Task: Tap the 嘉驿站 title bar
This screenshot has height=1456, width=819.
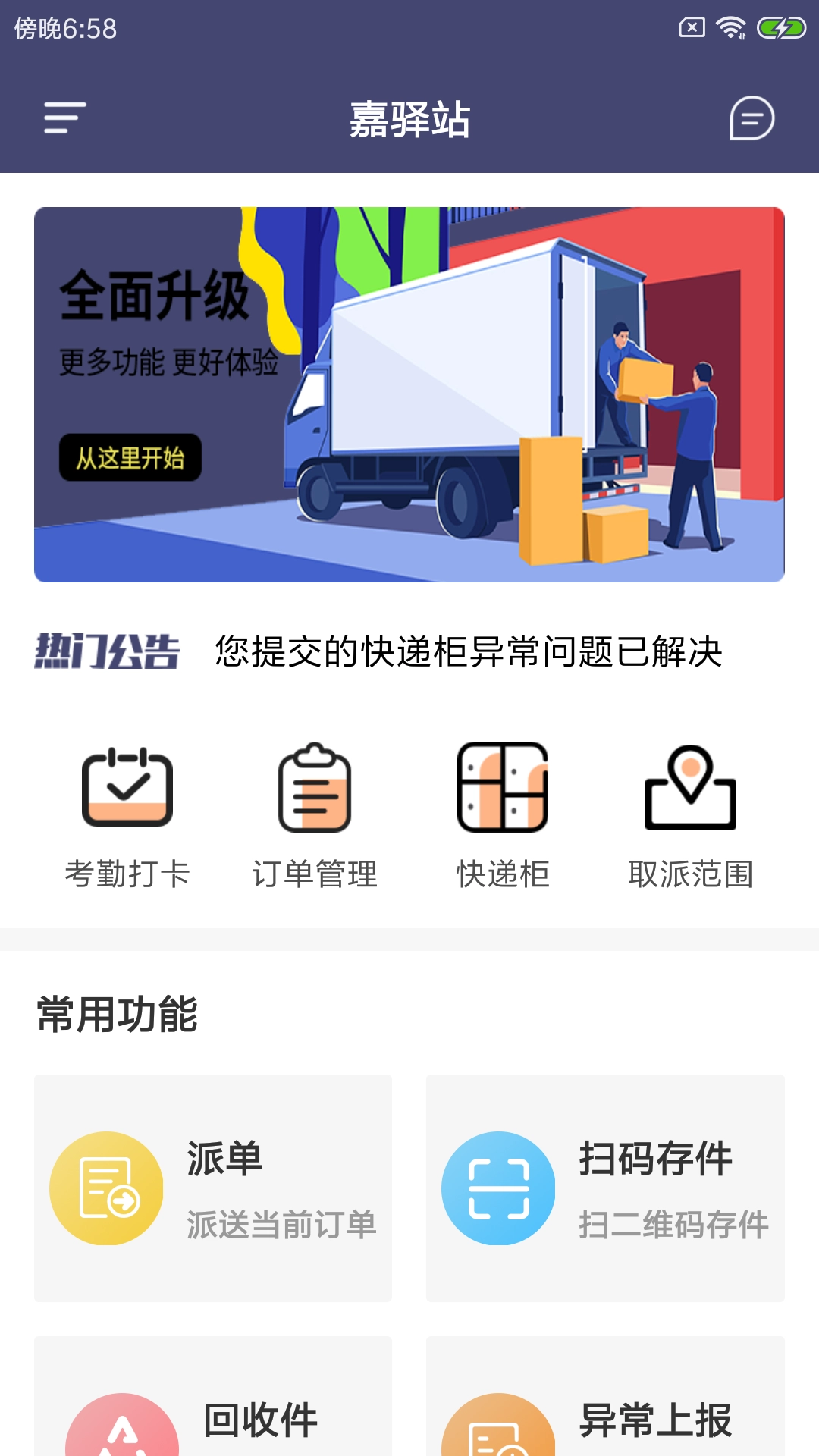Action: pyautogui.click(x=409, y=119)
